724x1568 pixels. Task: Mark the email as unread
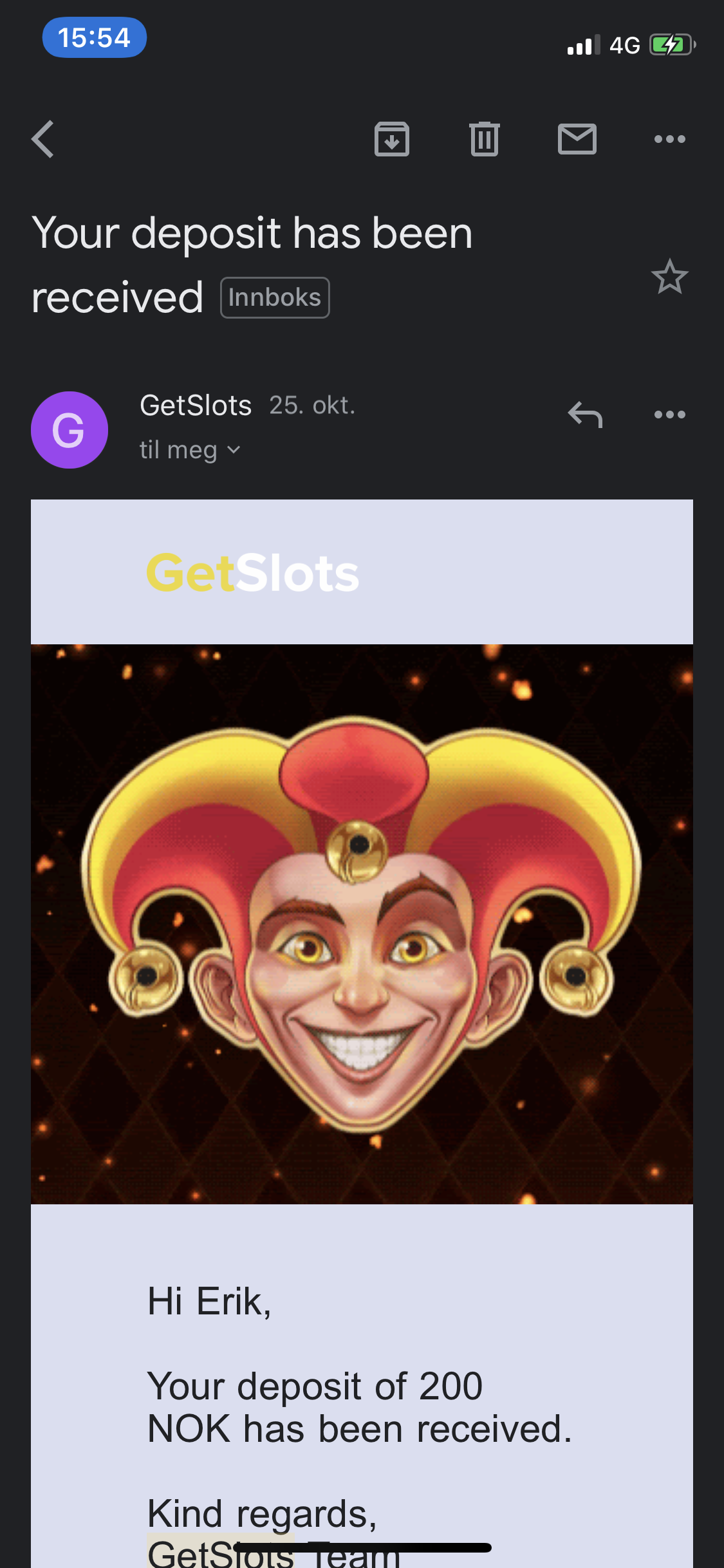click(577, 139)
